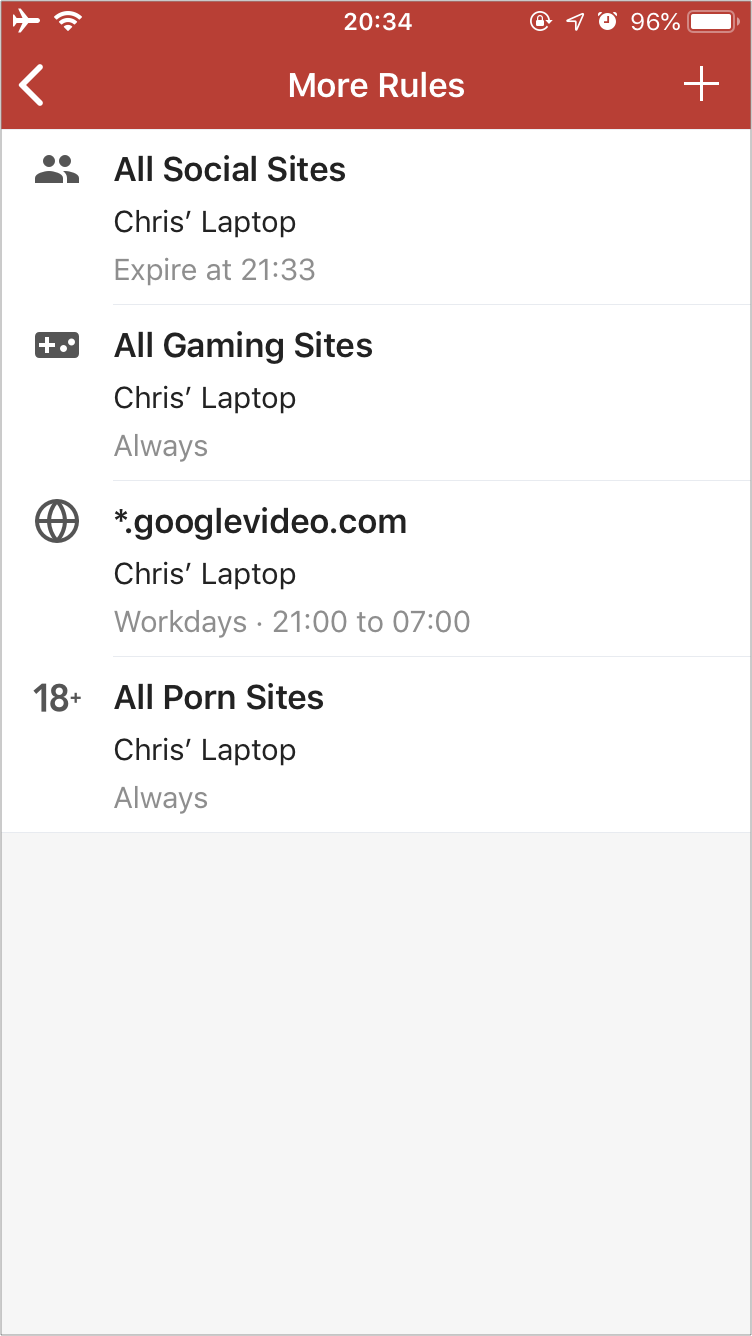View the All Porn Sites rule
Image resolution: width=752 pixels, height=1336 pixels.
tap(376, 745)
